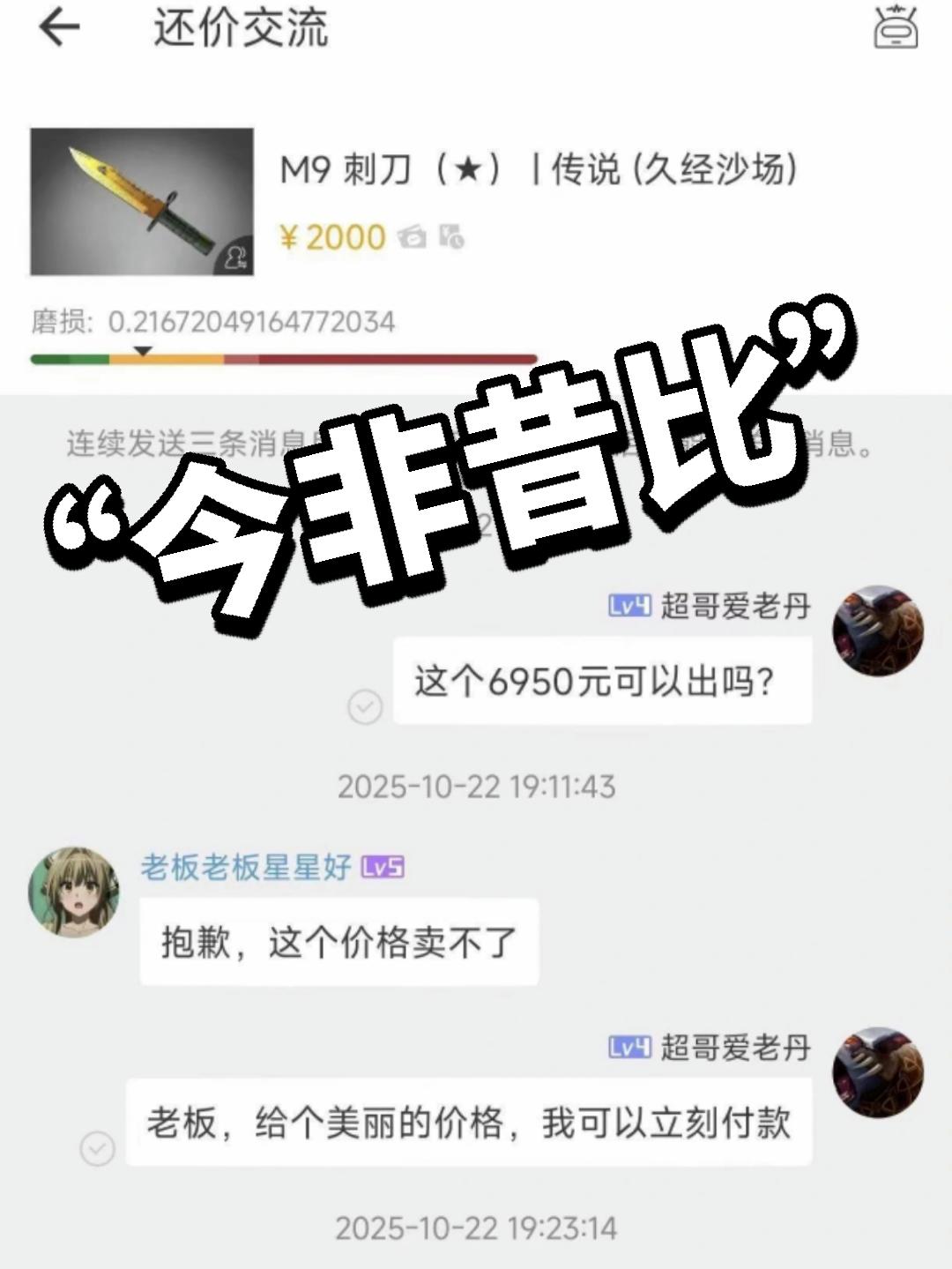The width and height of the screenshot is (952, 1269).
Task: Toggle the wear marker on the float bar
Action: [x=143, y=347]
